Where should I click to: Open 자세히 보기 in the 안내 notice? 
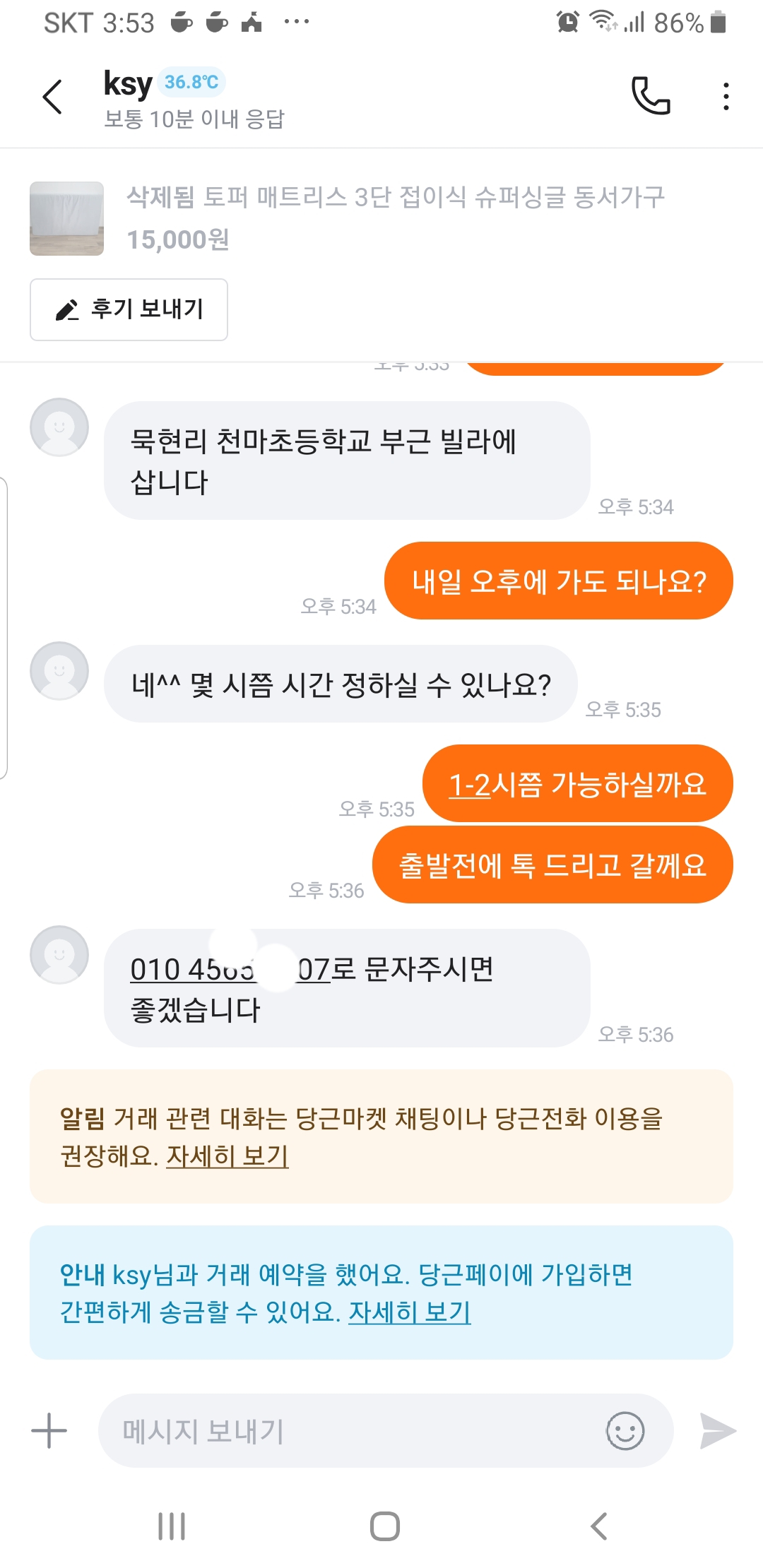[409, 1312]
